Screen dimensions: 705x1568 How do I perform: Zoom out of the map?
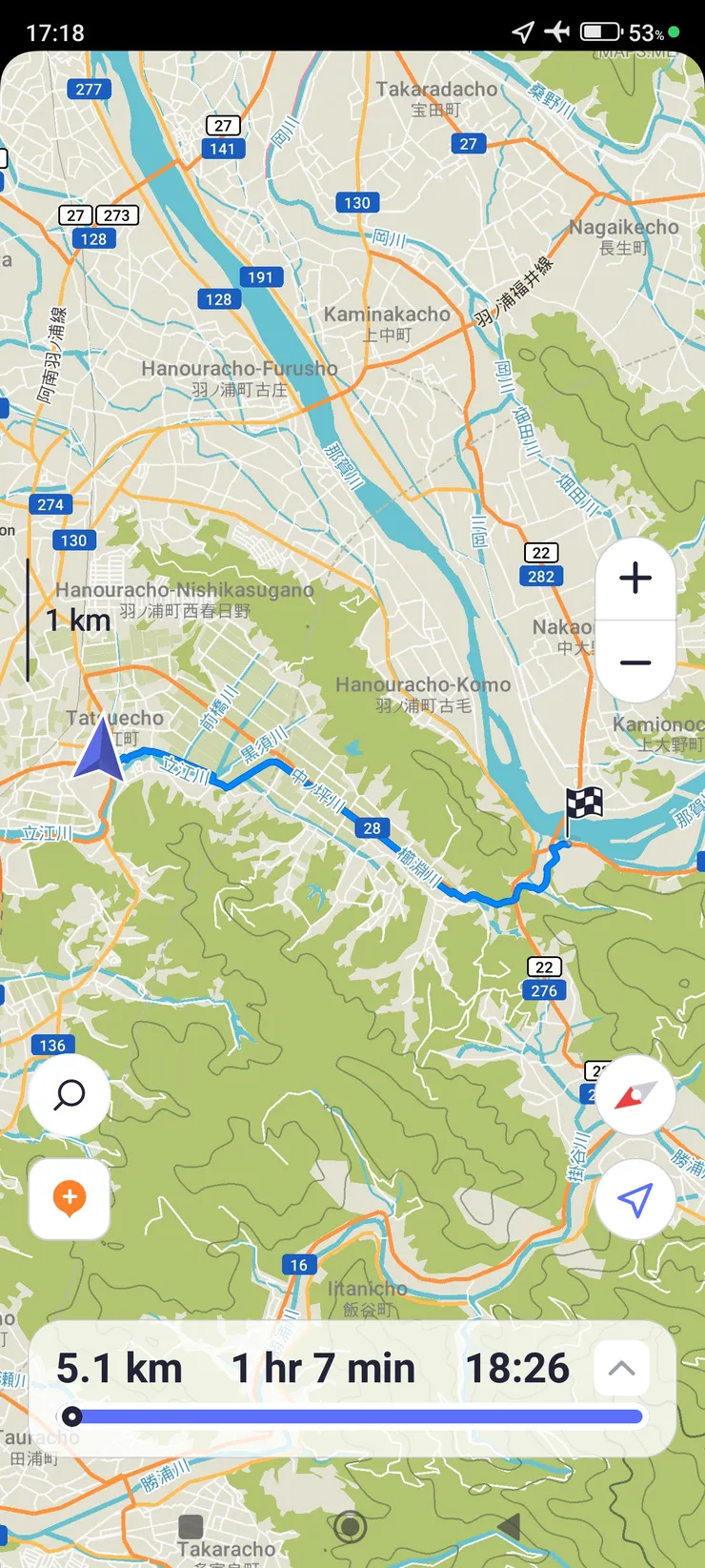pyautogui.click(x=635, y=662)
